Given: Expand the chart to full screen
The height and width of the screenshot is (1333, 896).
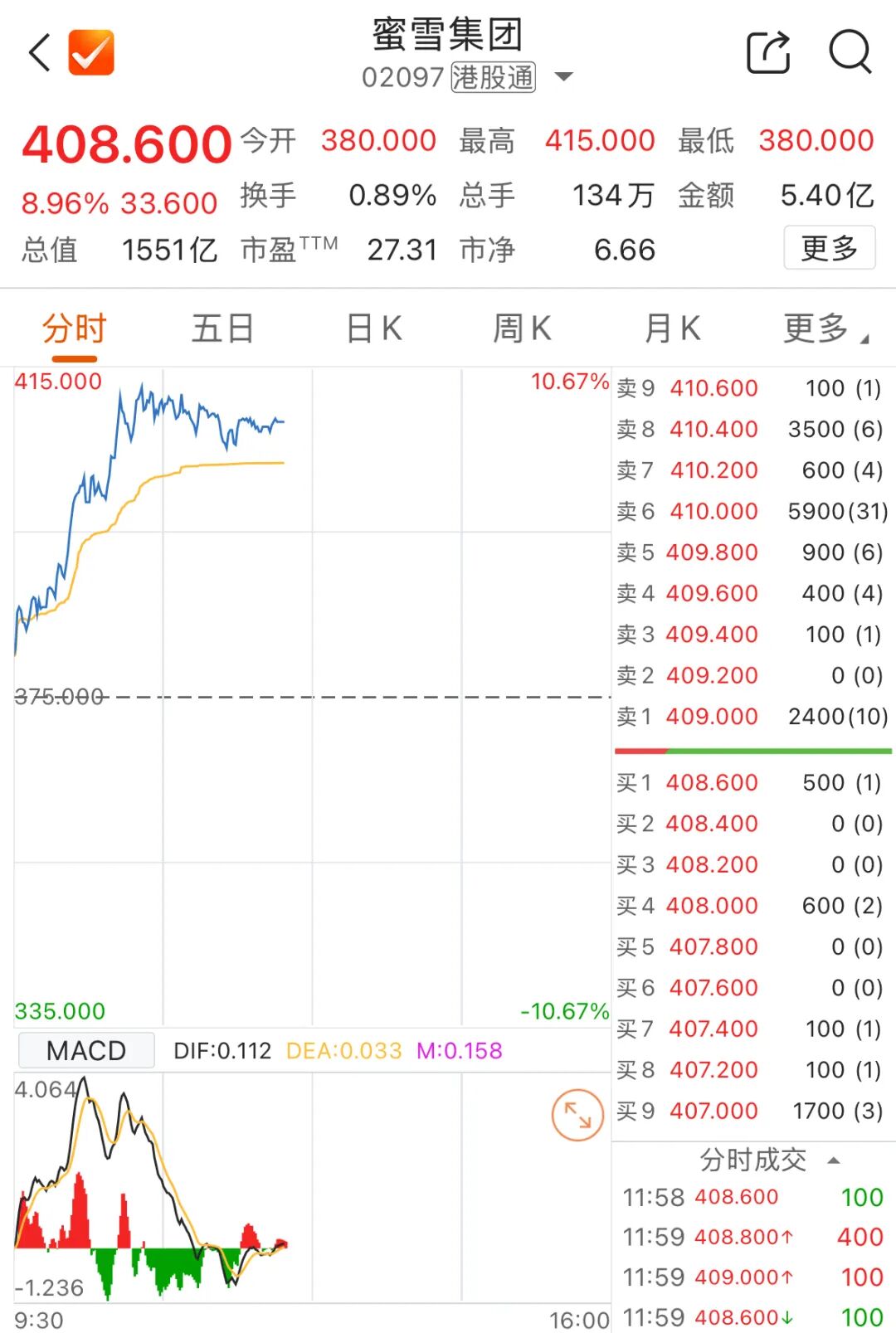Looking at the screenshot, I should 577,1115.
